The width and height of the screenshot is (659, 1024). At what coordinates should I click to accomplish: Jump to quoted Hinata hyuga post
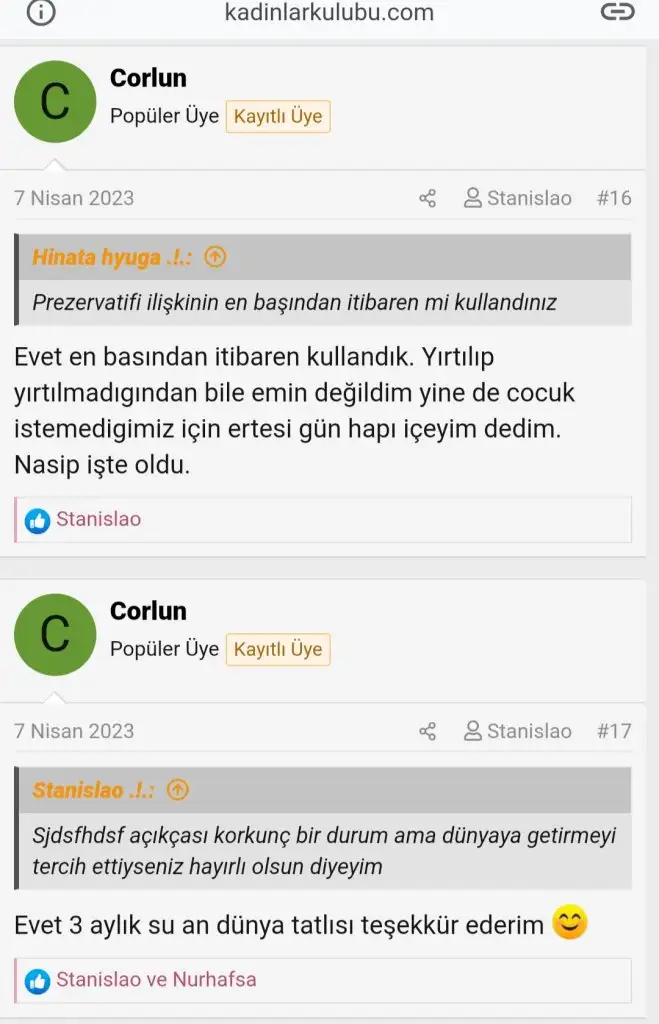pos(215,257)
